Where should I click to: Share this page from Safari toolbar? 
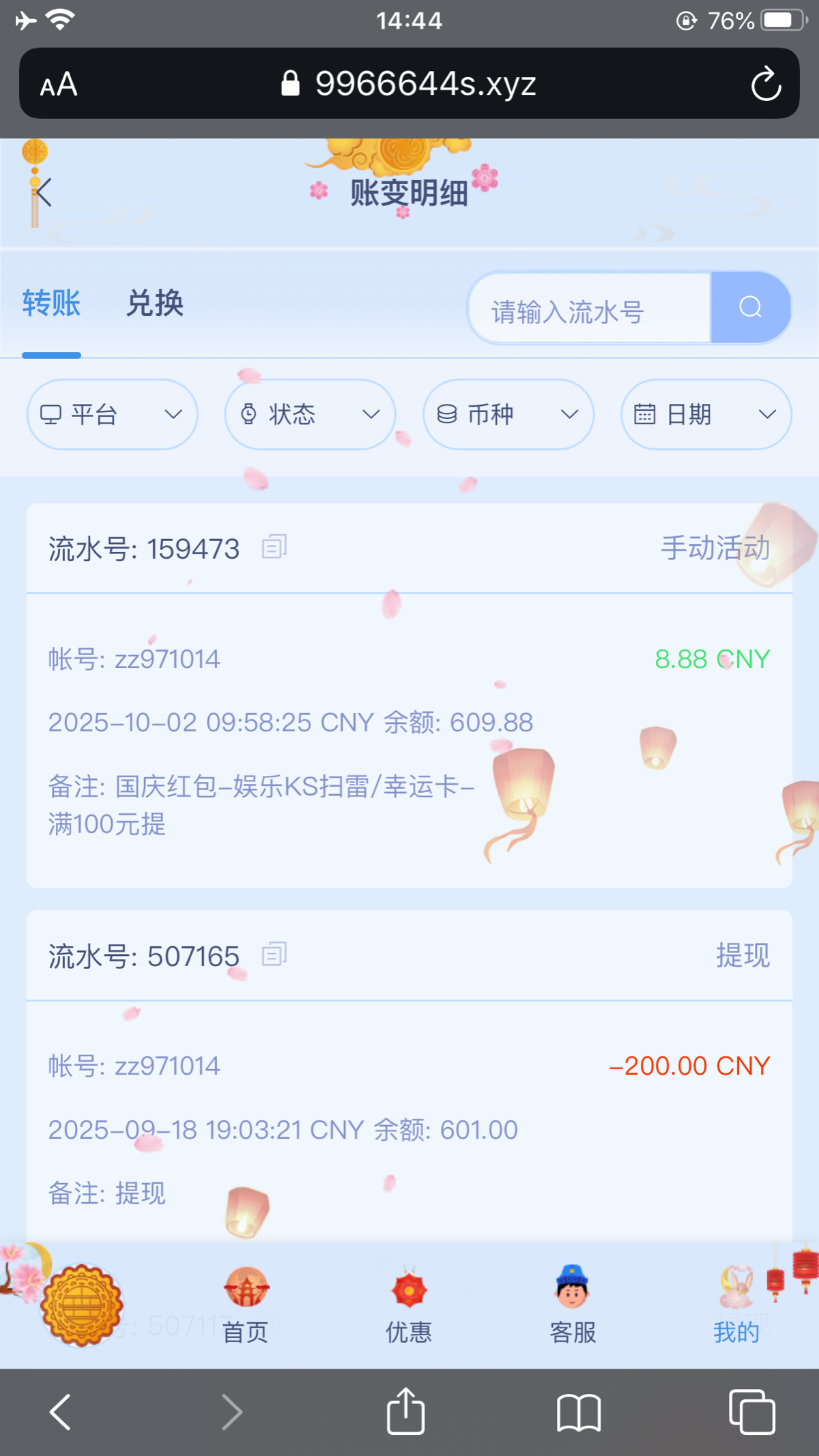pos(406,1412)
